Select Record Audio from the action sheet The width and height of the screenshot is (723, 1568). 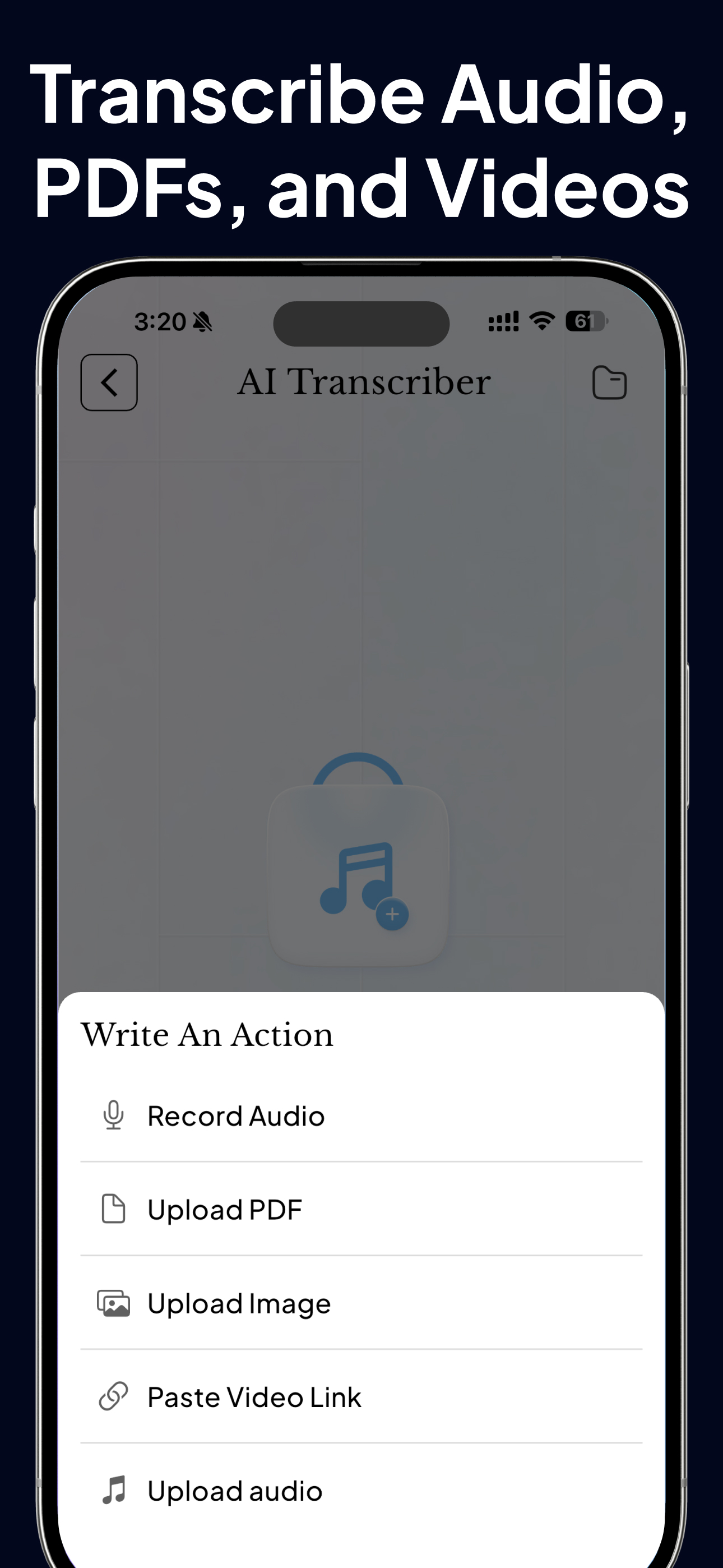pos(236,1115)
